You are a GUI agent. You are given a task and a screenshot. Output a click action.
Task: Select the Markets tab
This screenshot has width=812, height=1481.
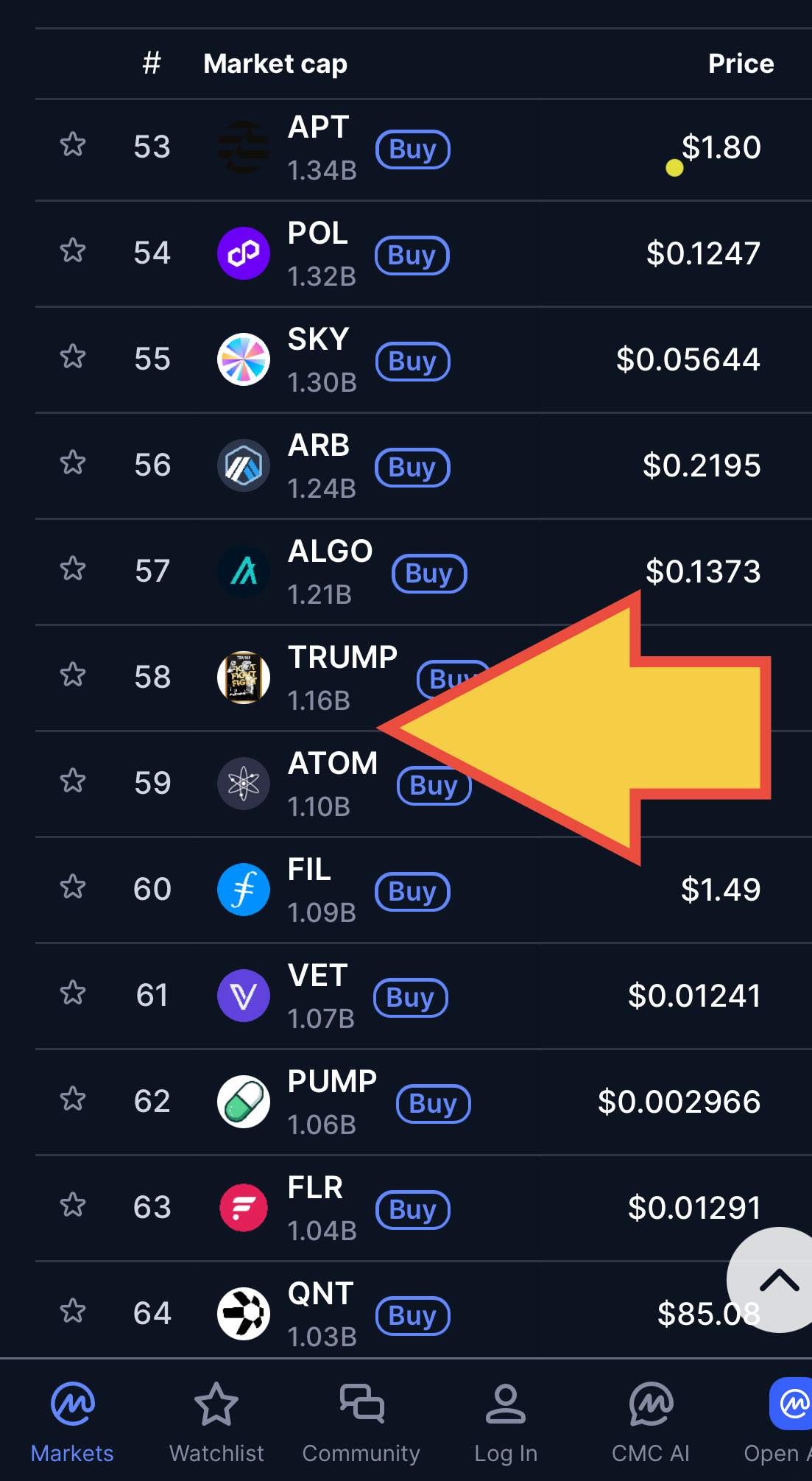click(x=72, y=1422)
